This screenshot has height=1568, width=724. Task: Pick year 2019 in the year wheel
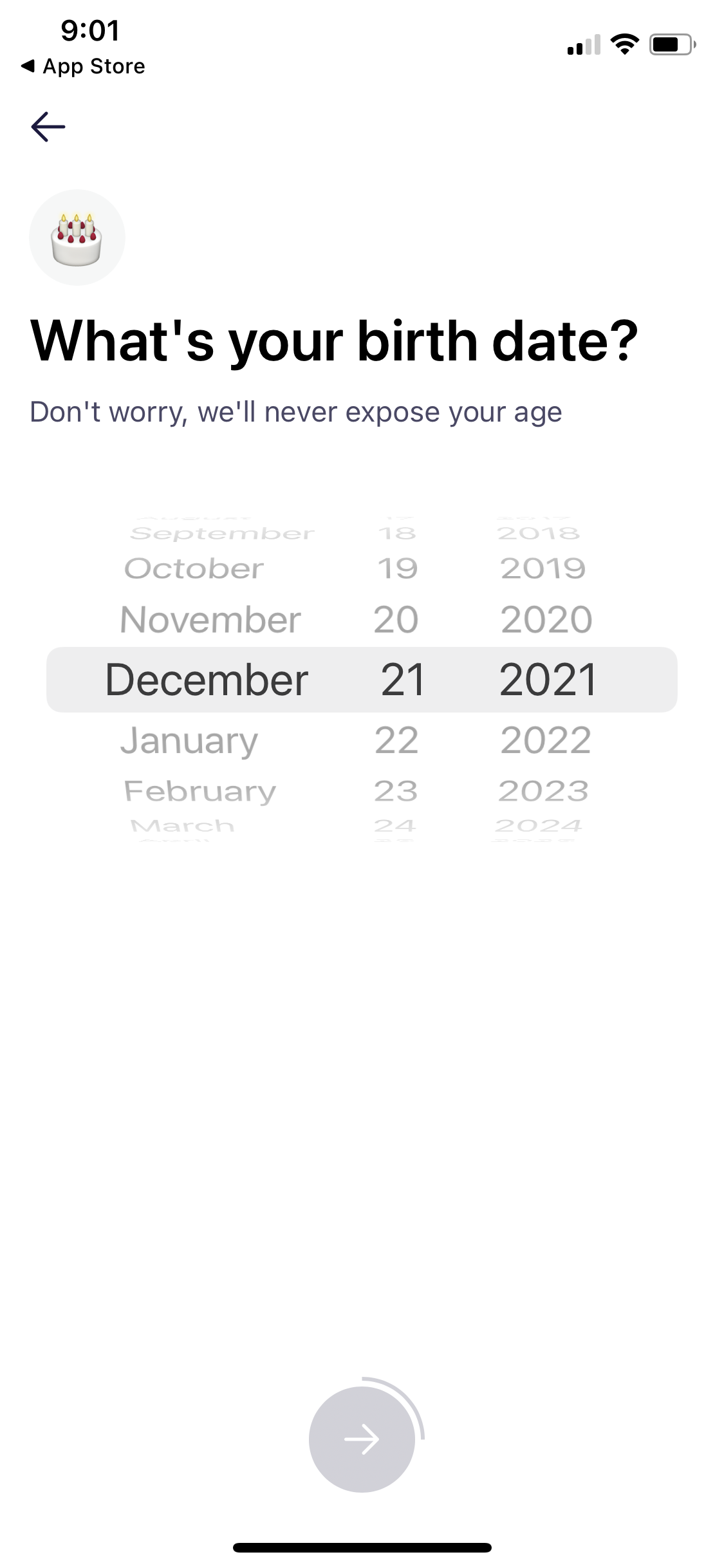pyautogui.click(x=543, y=568)
